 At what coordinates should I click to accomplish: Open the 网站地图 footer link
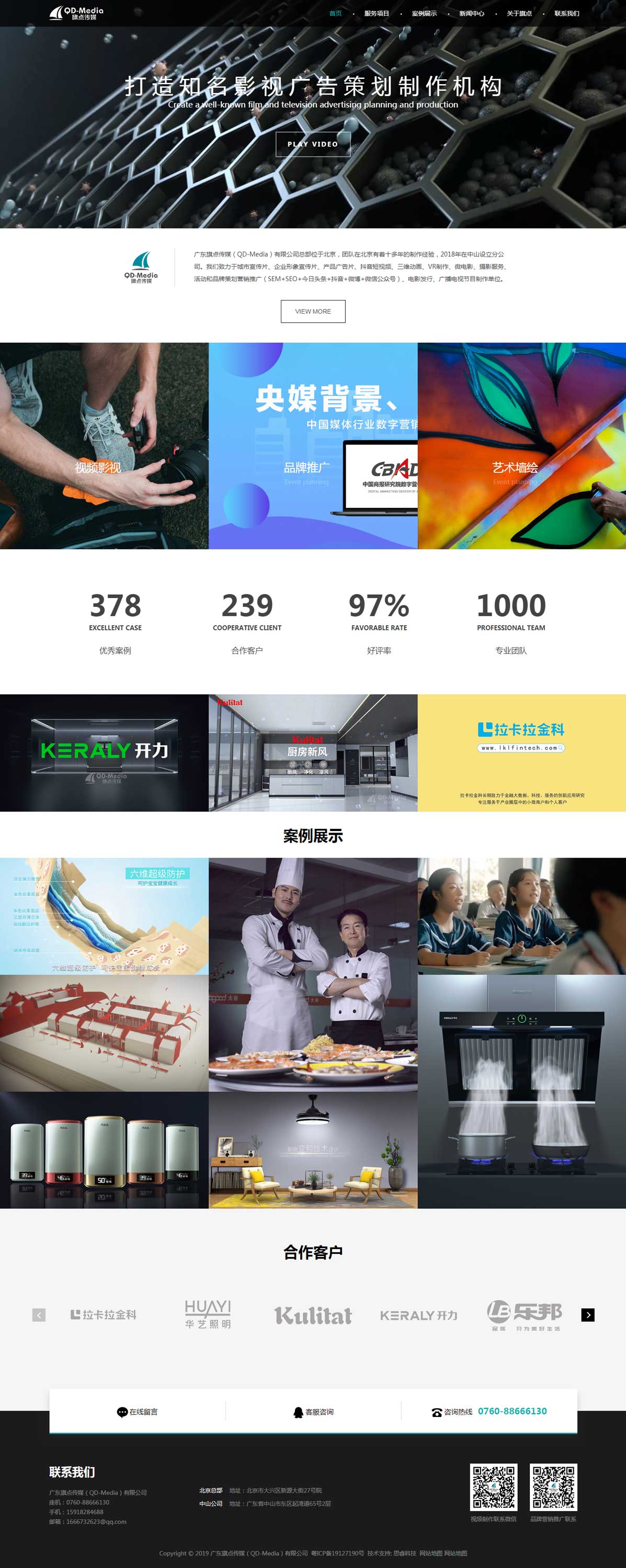point(430,1553)
